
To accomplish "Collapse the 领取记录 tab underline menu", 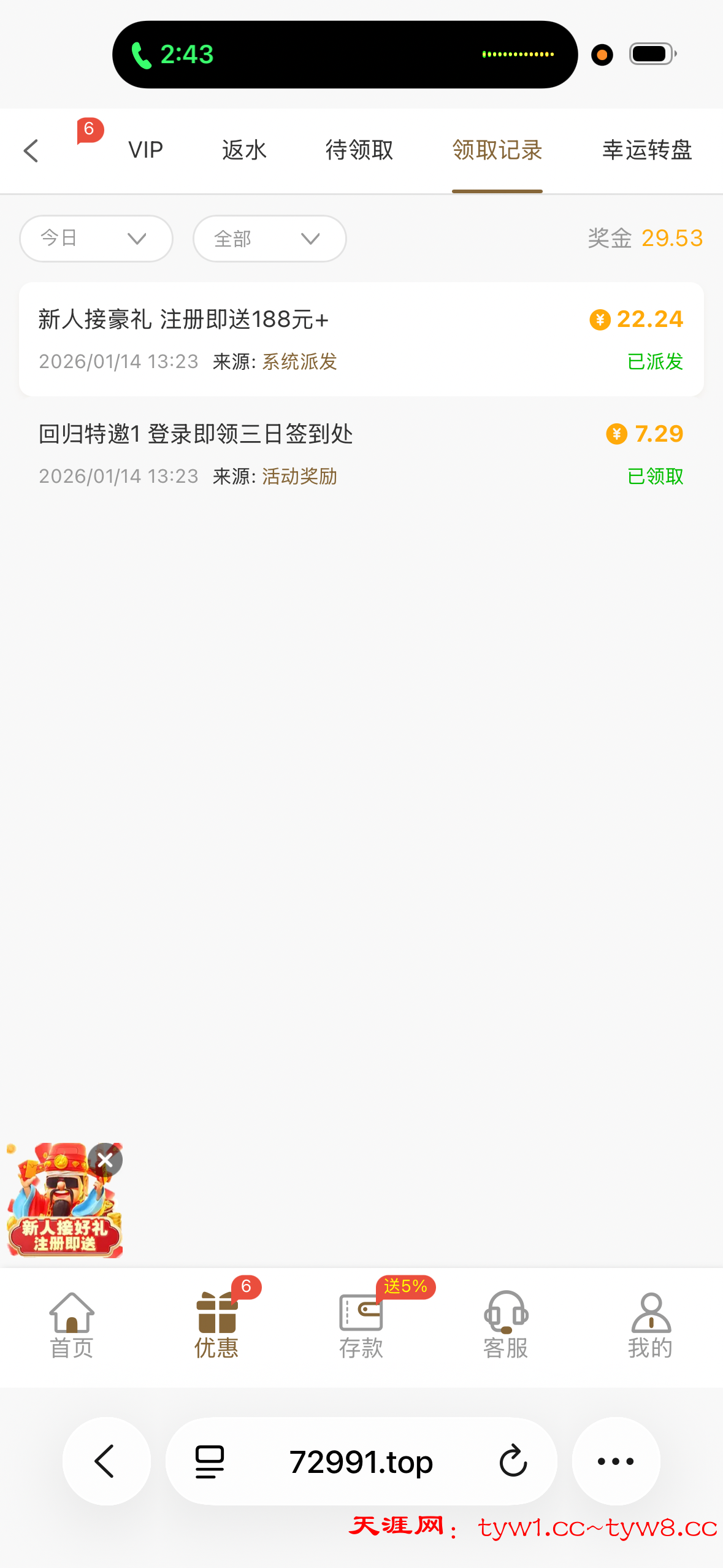I will (x=497, y=150).
